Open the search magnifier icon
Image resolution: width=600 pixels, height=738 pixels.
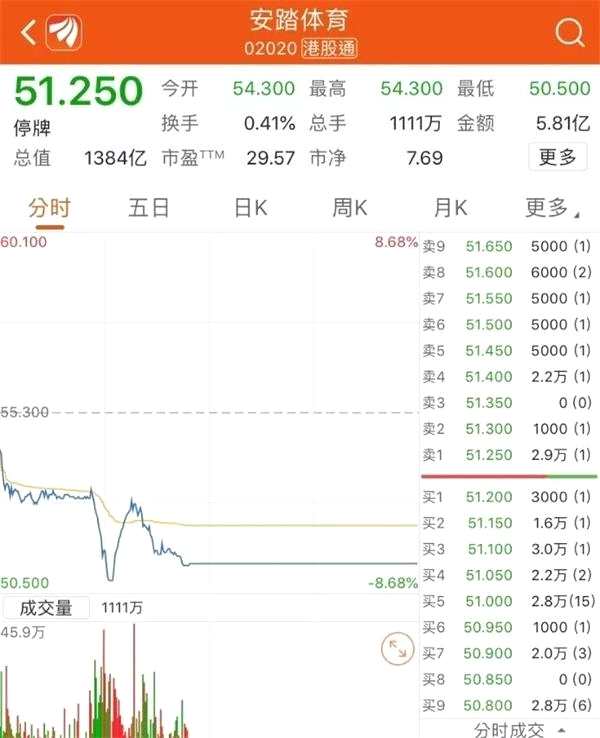(x=569, y=33)
